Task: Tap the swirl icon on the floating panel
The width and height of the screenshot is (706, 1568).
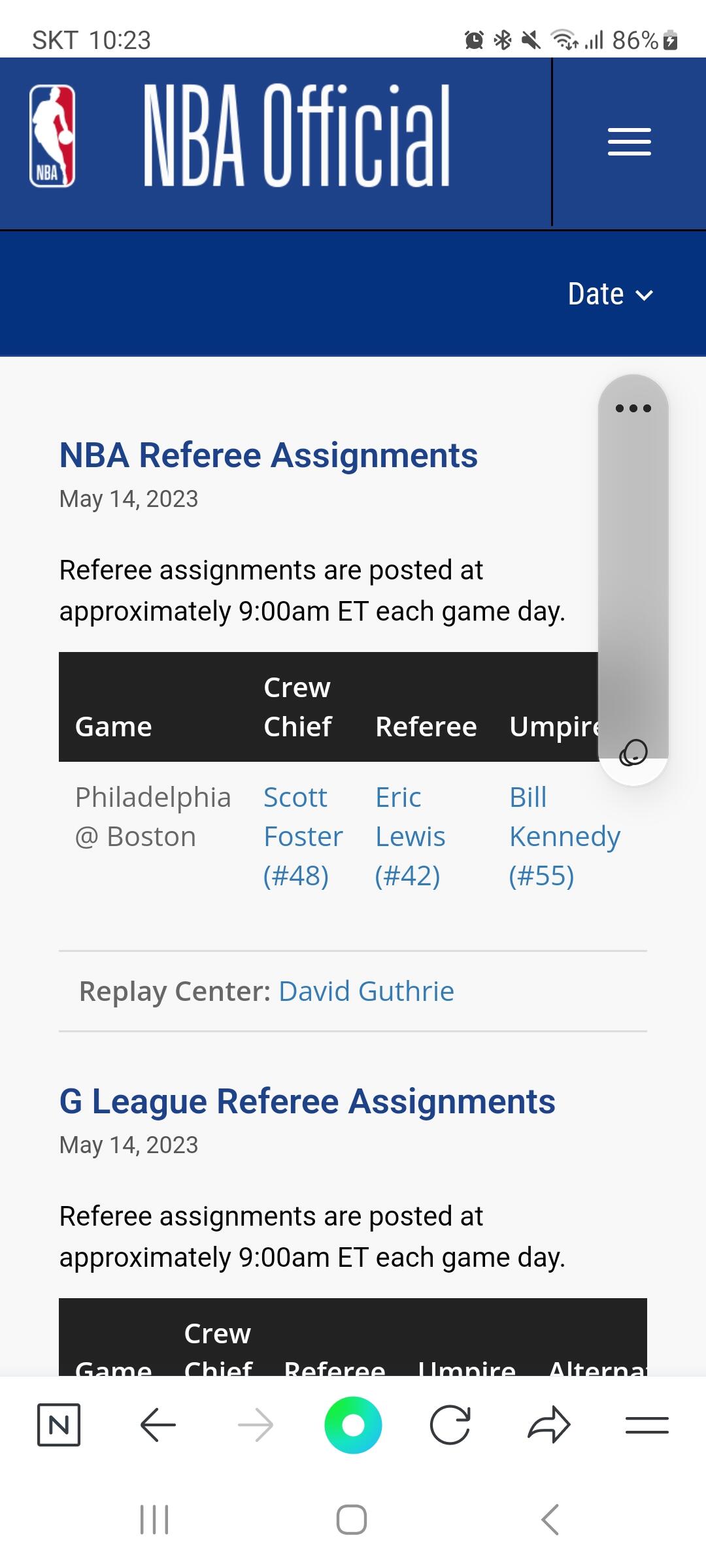Action: click(x=633, y=753)
